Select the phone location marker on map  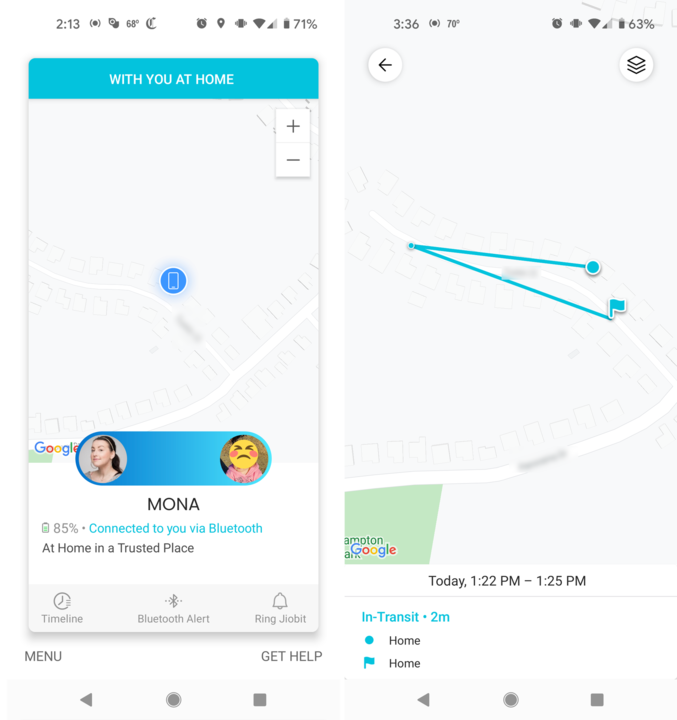(x=173, y=281)
